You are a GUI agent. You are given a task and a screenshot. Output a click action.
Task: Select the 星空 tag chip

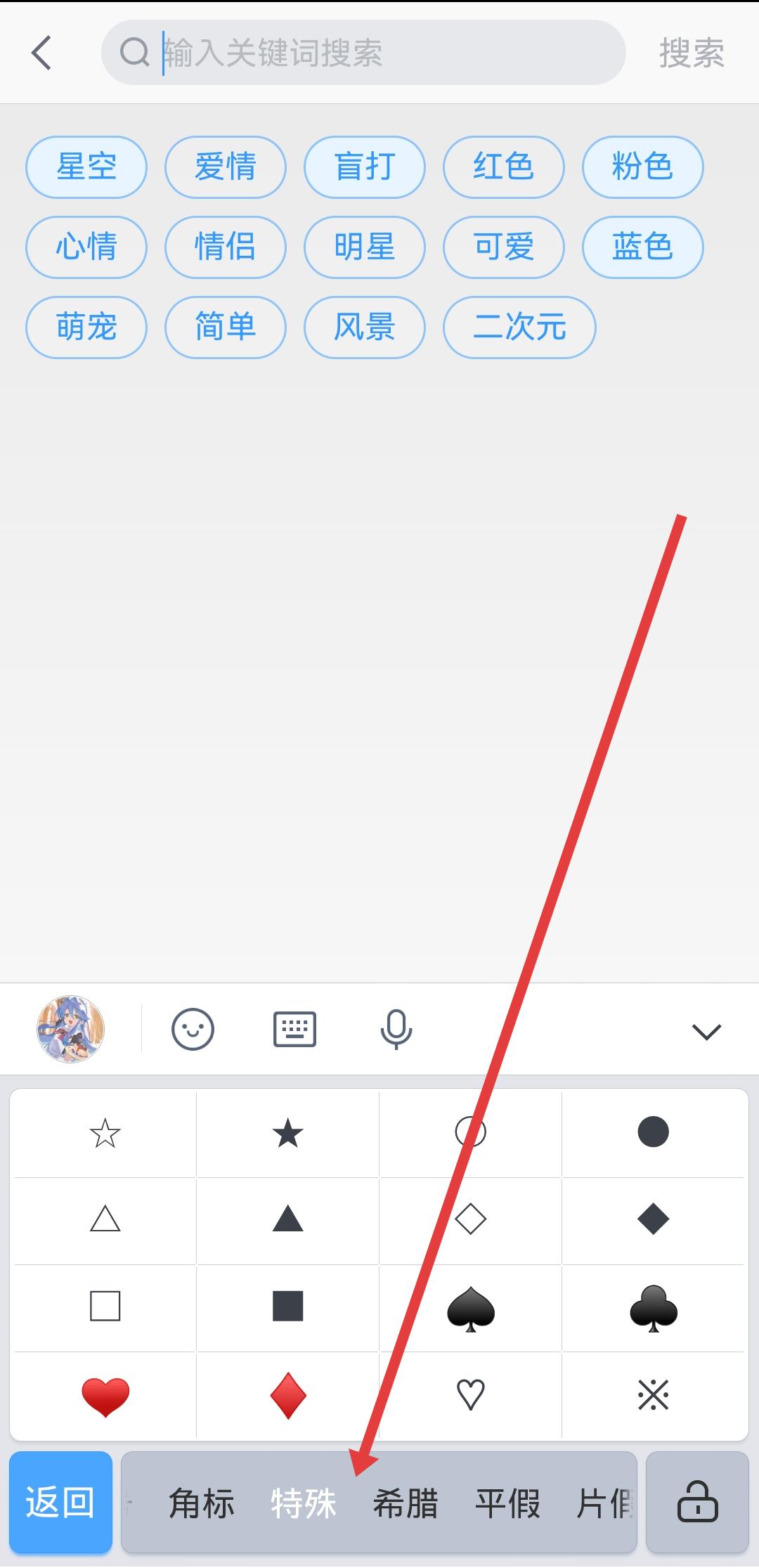point(86,167)
